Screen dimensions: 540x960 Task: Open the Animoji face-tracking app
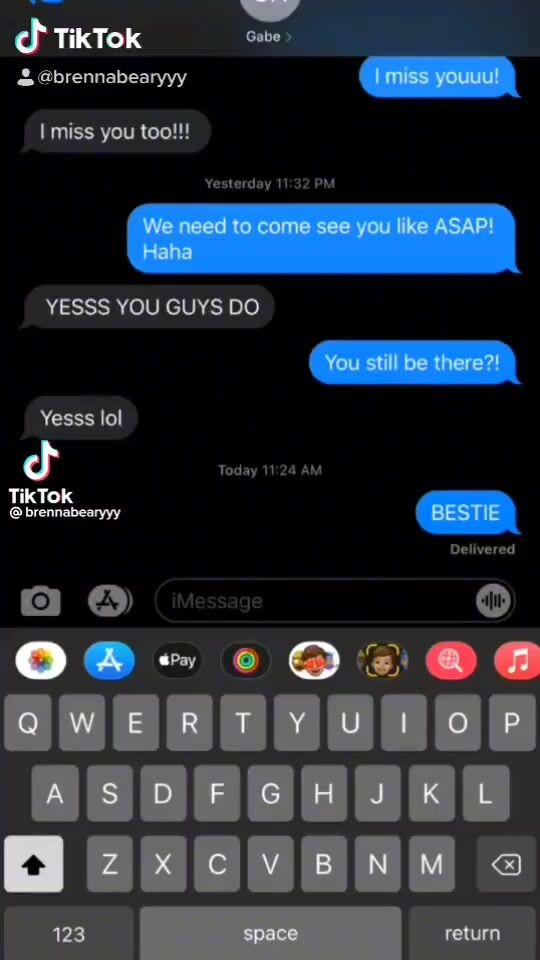coord(382,660)
